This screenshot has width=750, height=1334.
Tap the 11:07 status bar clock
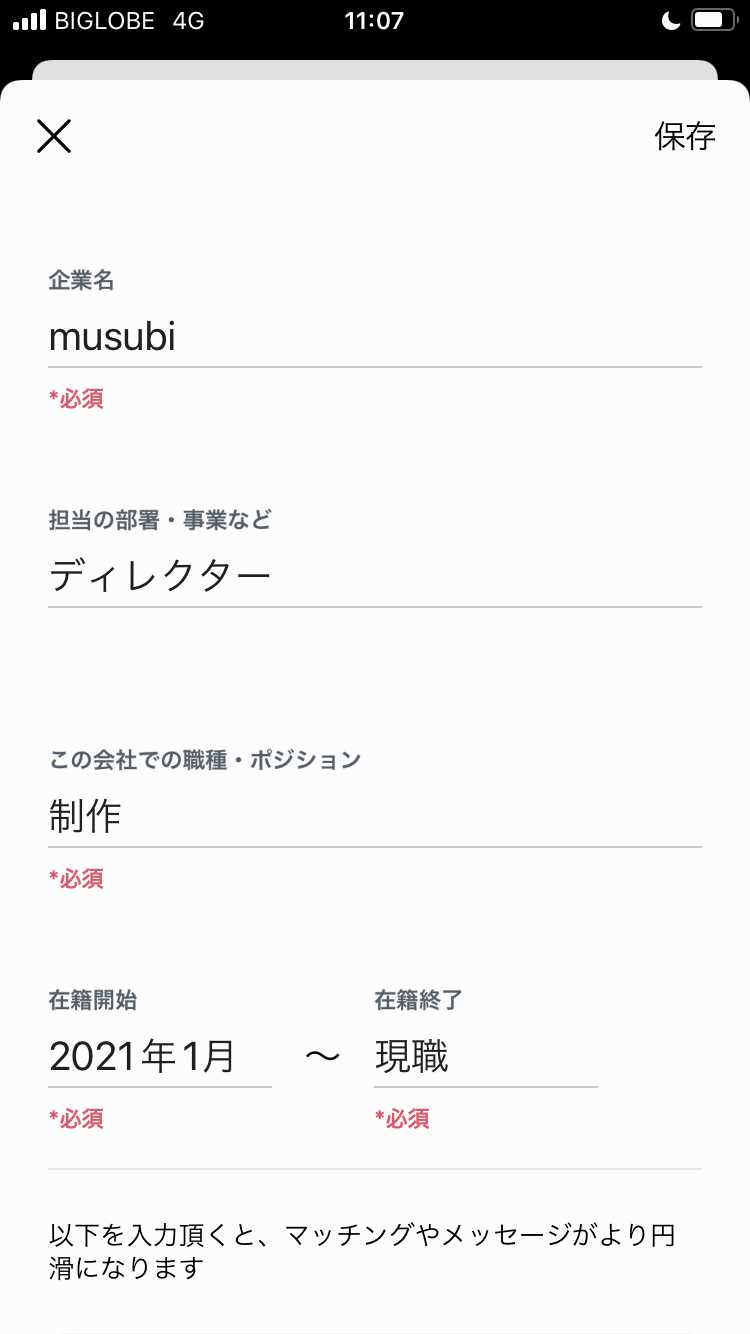point(375,19)
